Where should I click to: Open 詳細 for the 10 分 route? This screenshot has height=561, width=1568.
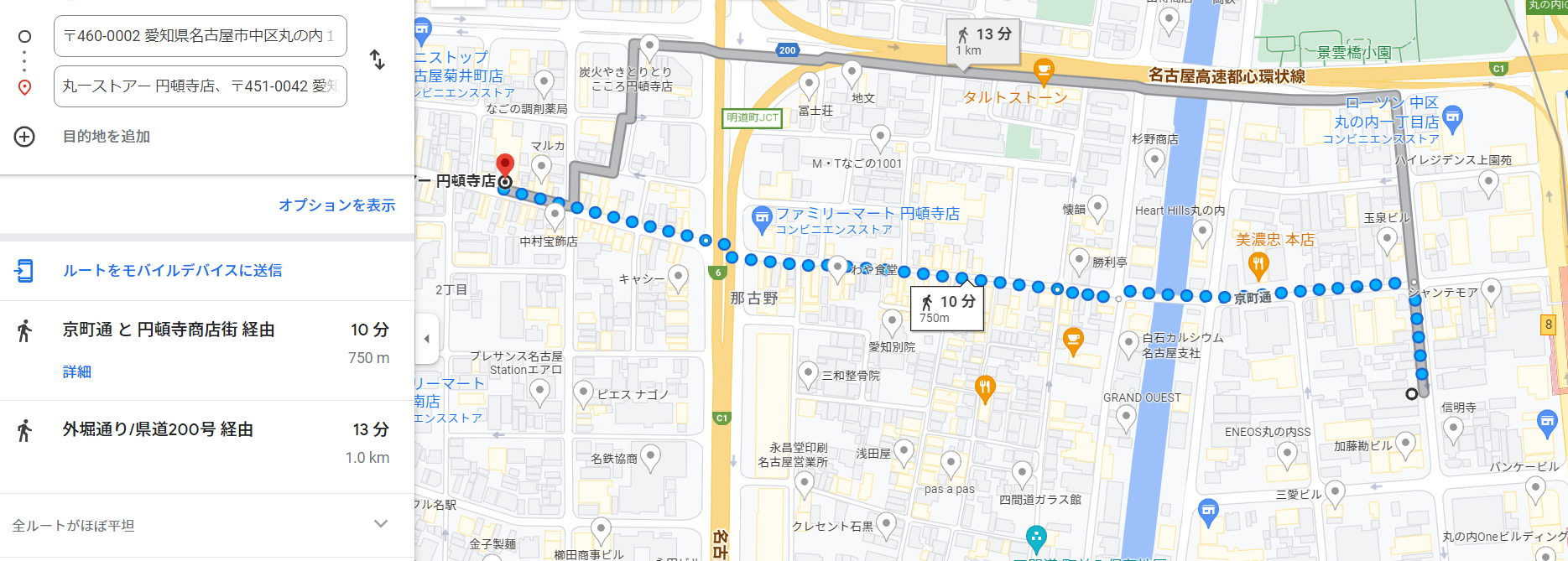pos(77,371)
